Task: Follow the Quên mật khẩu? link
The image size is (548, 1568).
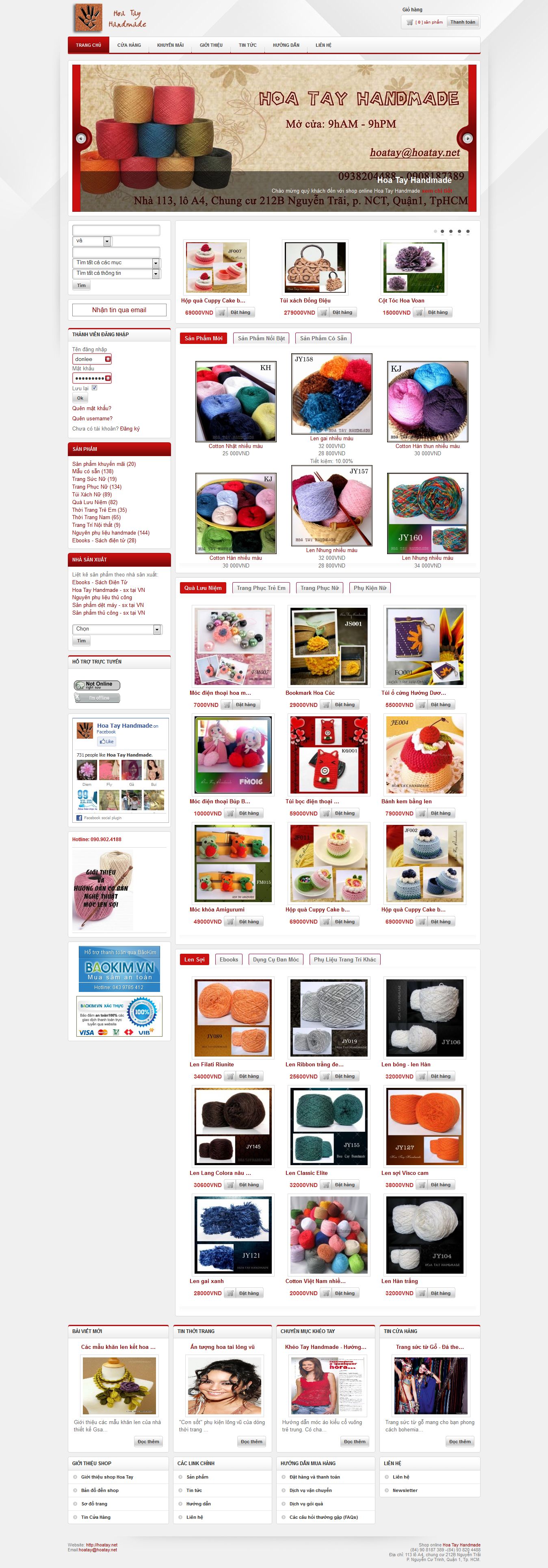Action: (92, 409)
